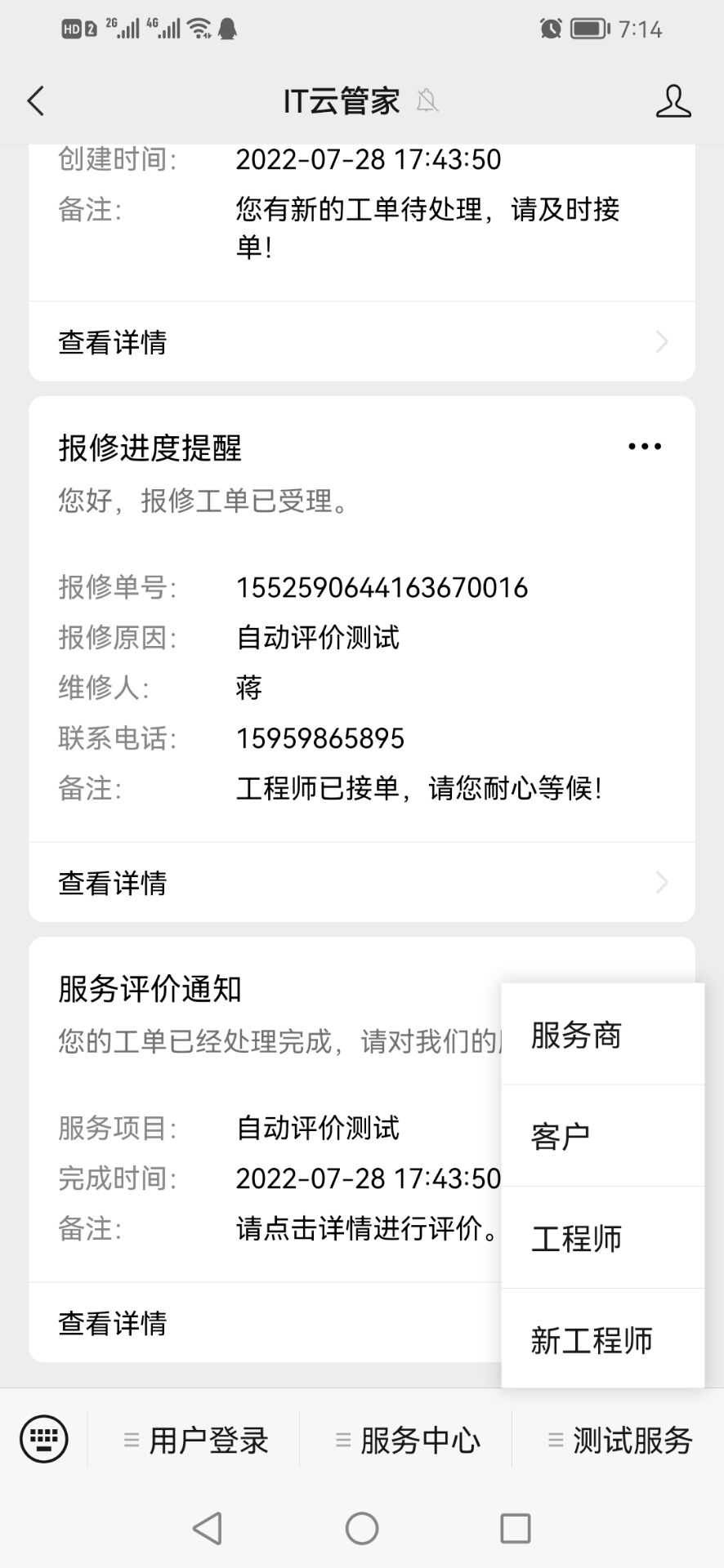724x1568 pixels.
Task: Select 服务商 from the popup menu
Action: point(602,1035)
